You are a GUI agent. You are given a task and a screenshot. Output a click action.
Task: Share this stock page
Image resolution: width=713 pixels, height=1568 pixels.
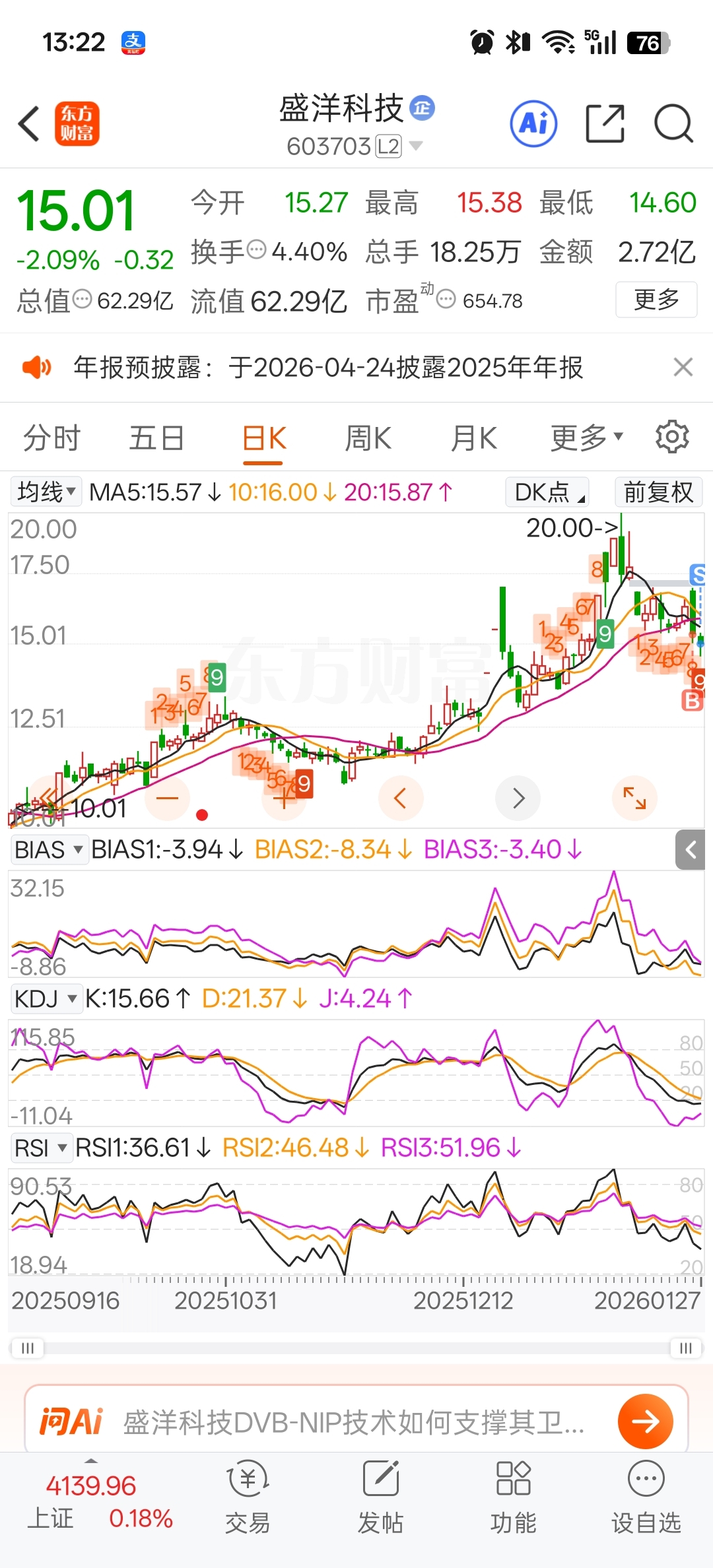coord(605,124)
